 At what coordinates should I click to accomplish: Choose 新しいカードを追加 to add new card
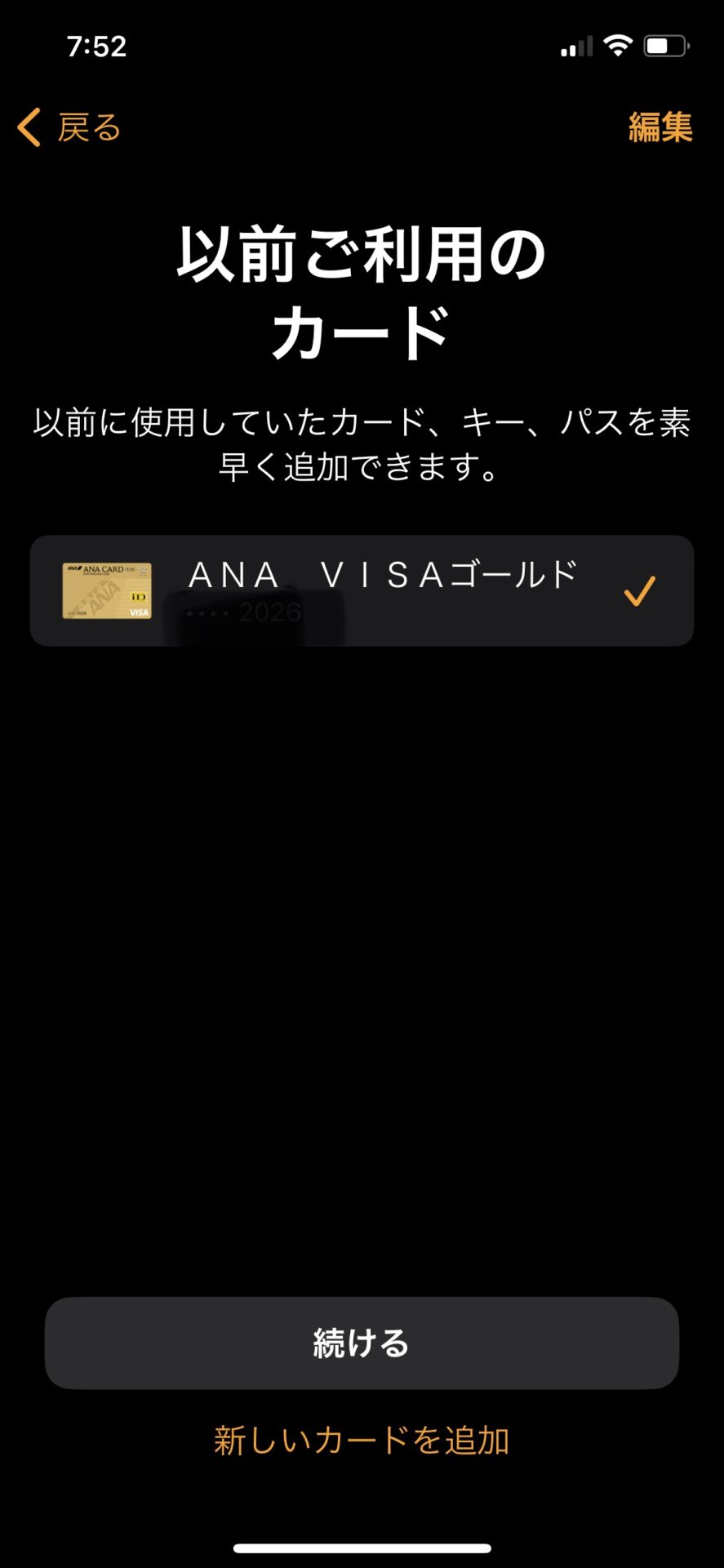[x=362, y=1441]
